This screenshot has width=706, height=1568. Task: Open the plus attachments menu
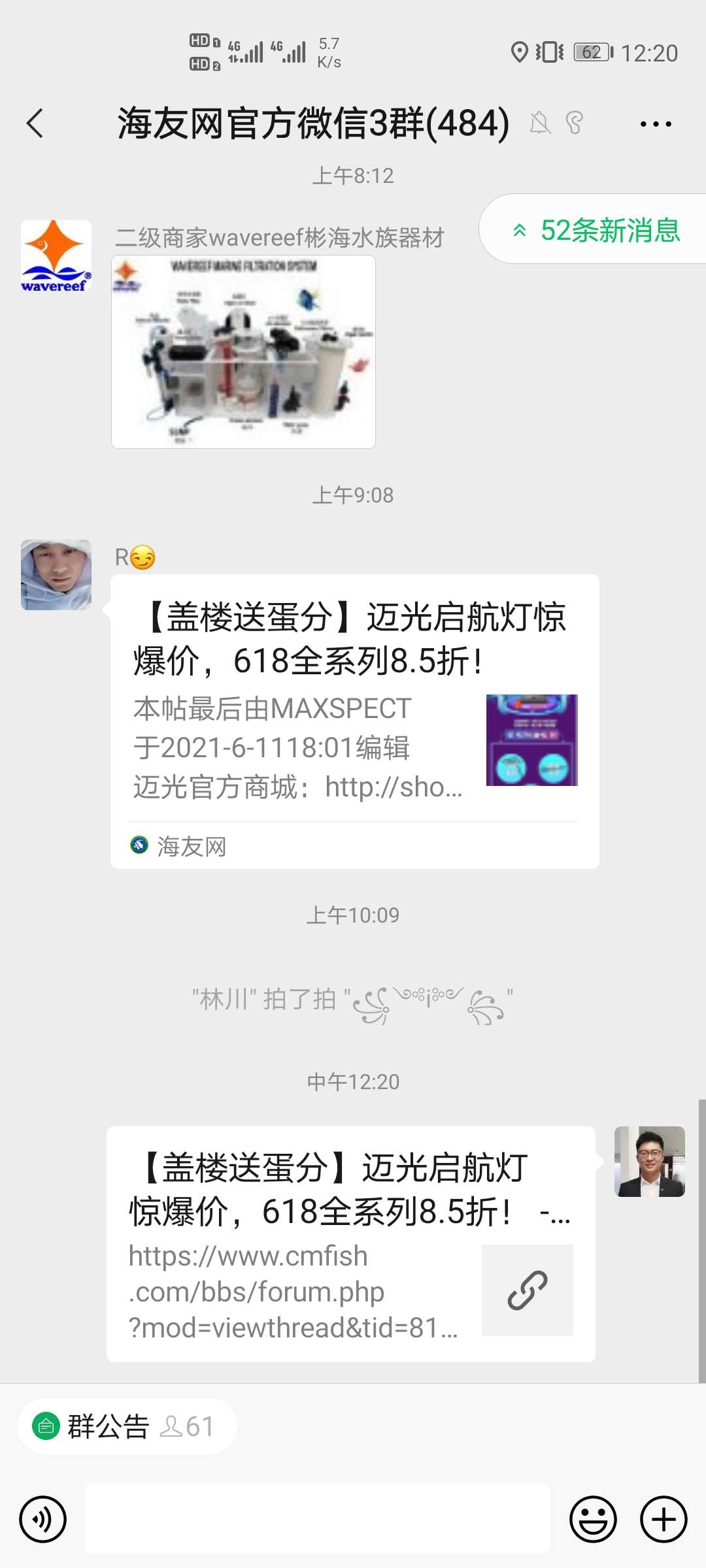(x=664, y=1519)
